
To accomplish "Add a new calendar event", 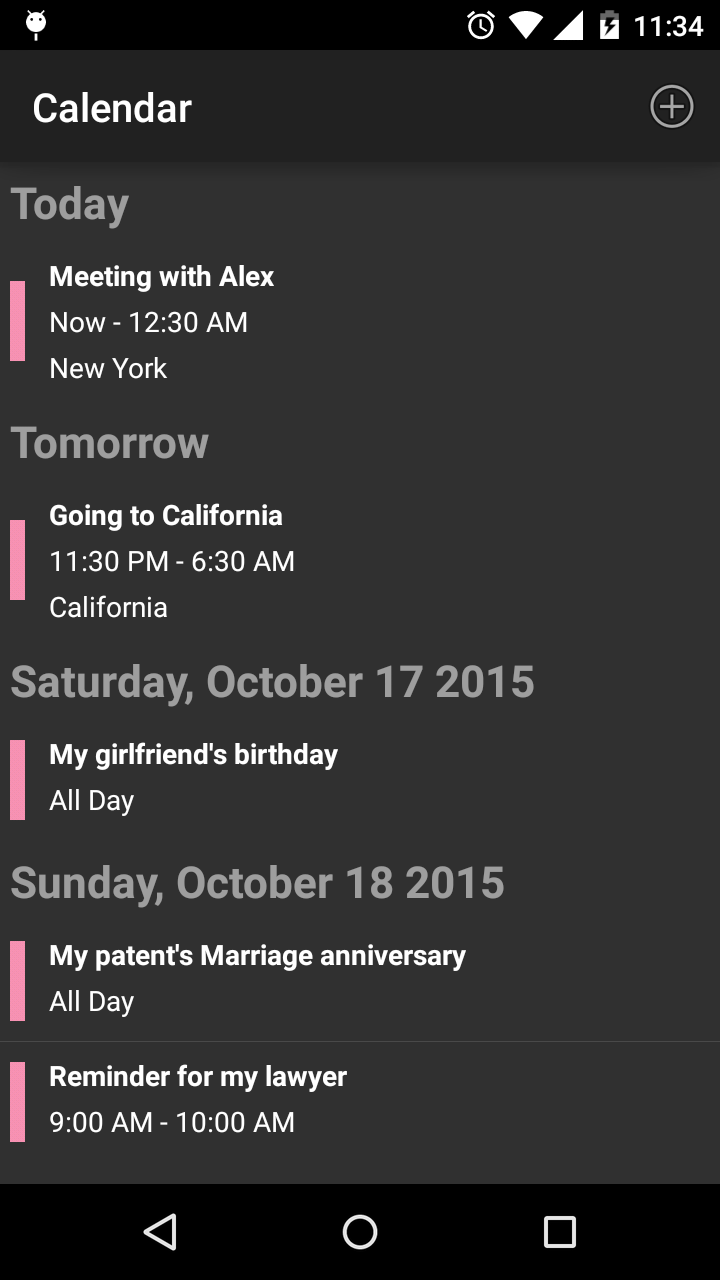I will (671, 107).
